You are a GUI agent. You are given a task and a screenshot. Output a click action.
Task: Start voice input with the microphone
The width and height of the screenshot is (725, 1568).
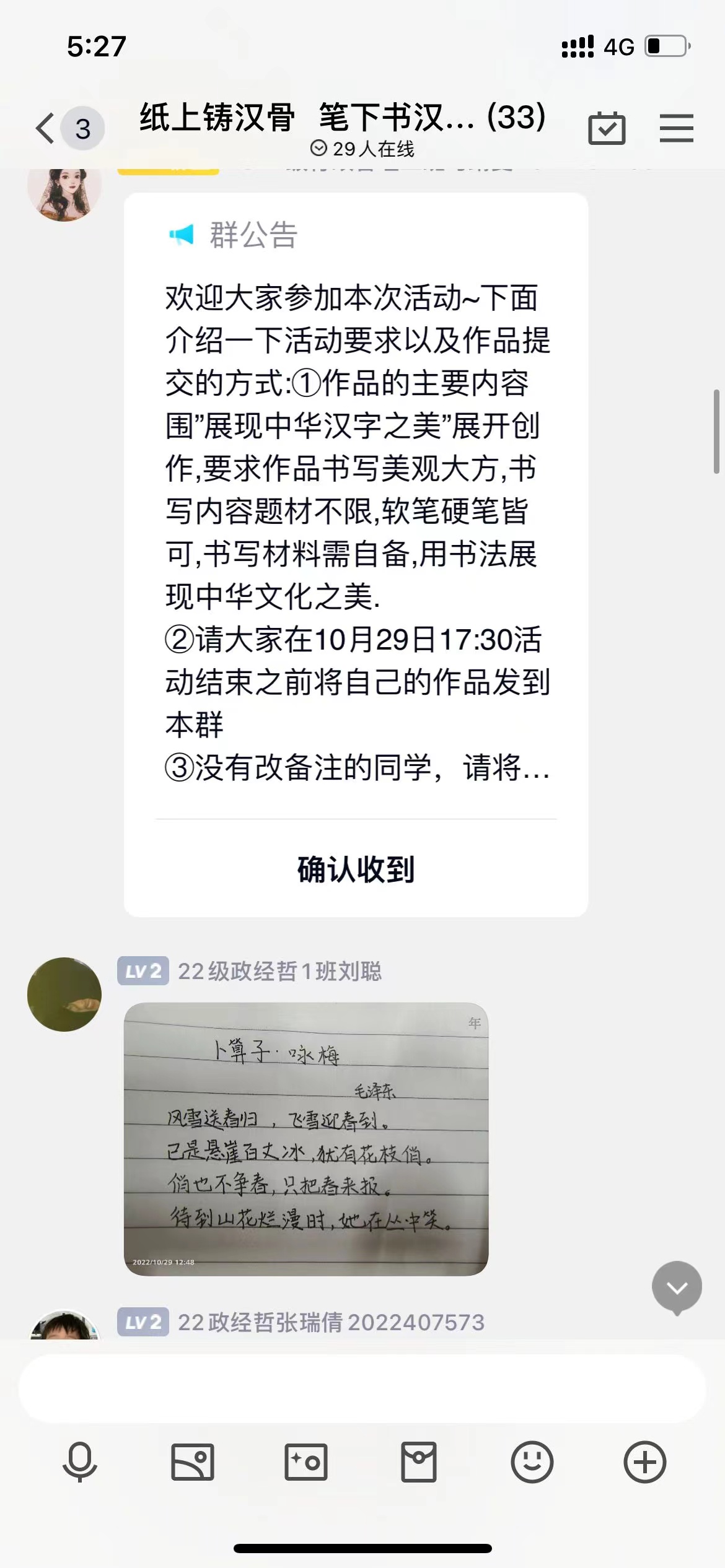(x=80, y=1462)
